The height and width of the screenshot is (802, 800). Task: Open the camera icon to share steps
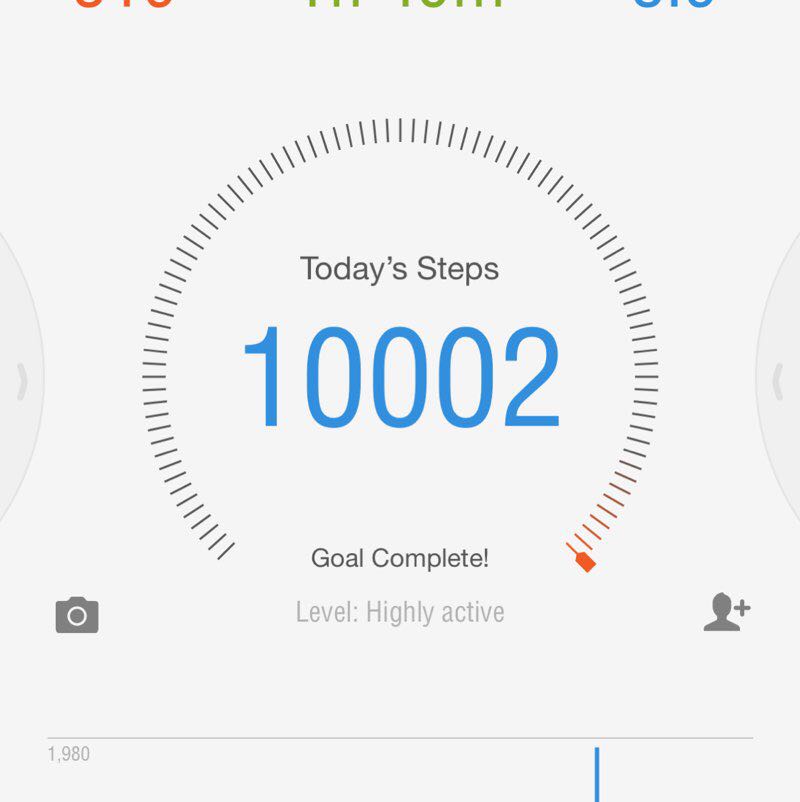tap(77, 615)
